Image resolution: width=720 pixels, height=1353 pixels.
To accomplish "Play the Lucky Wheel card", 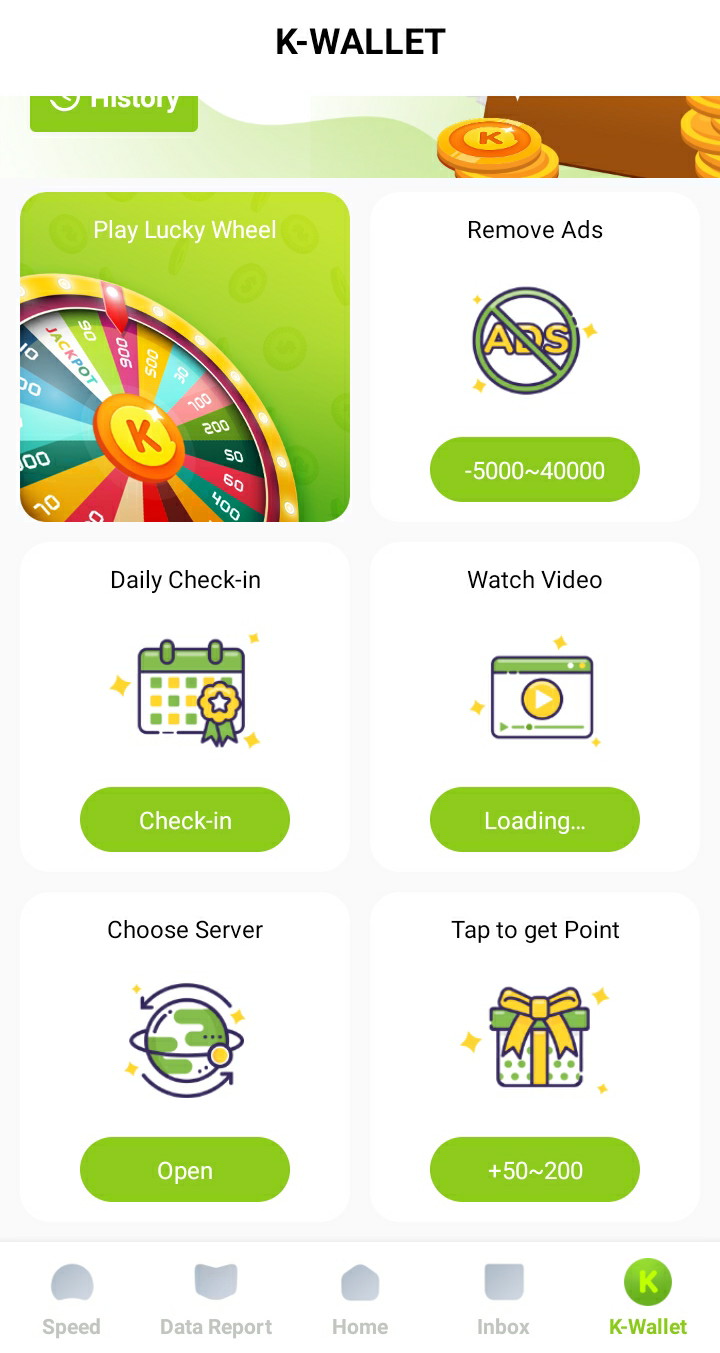I will [185, 357].
